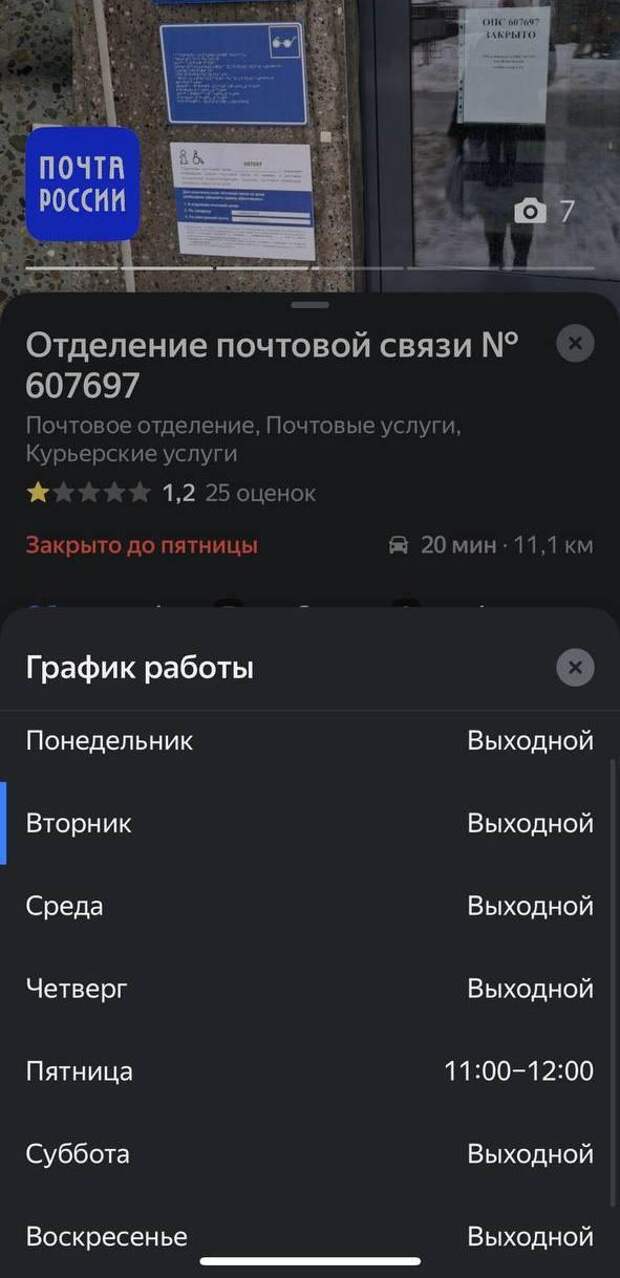Open the 1,2 rating with 25 оценок

pyautogui.click(x=171, y=493)
